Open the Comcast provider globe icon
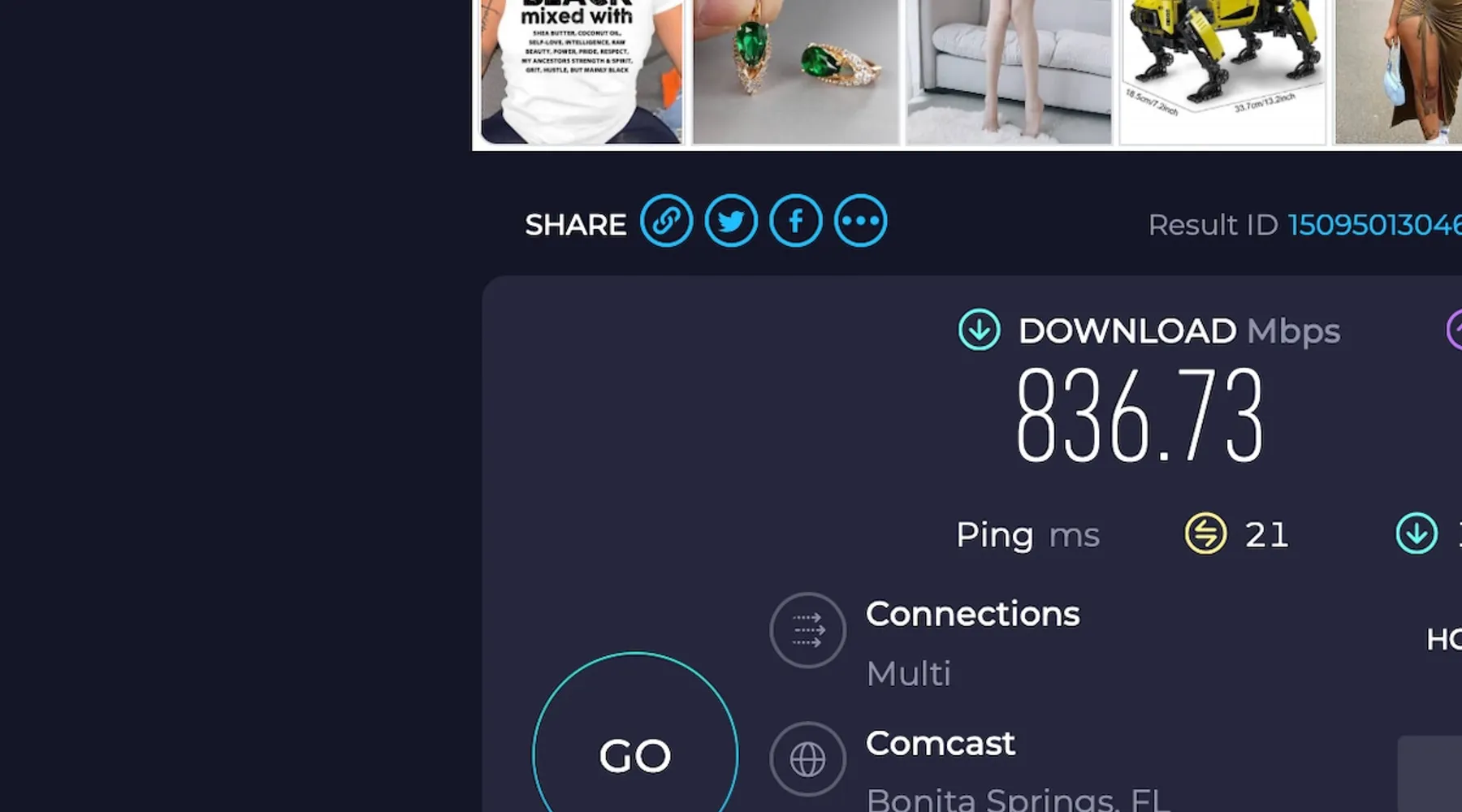The height and width of the screenshot is (812, 1462). point(807,760)
